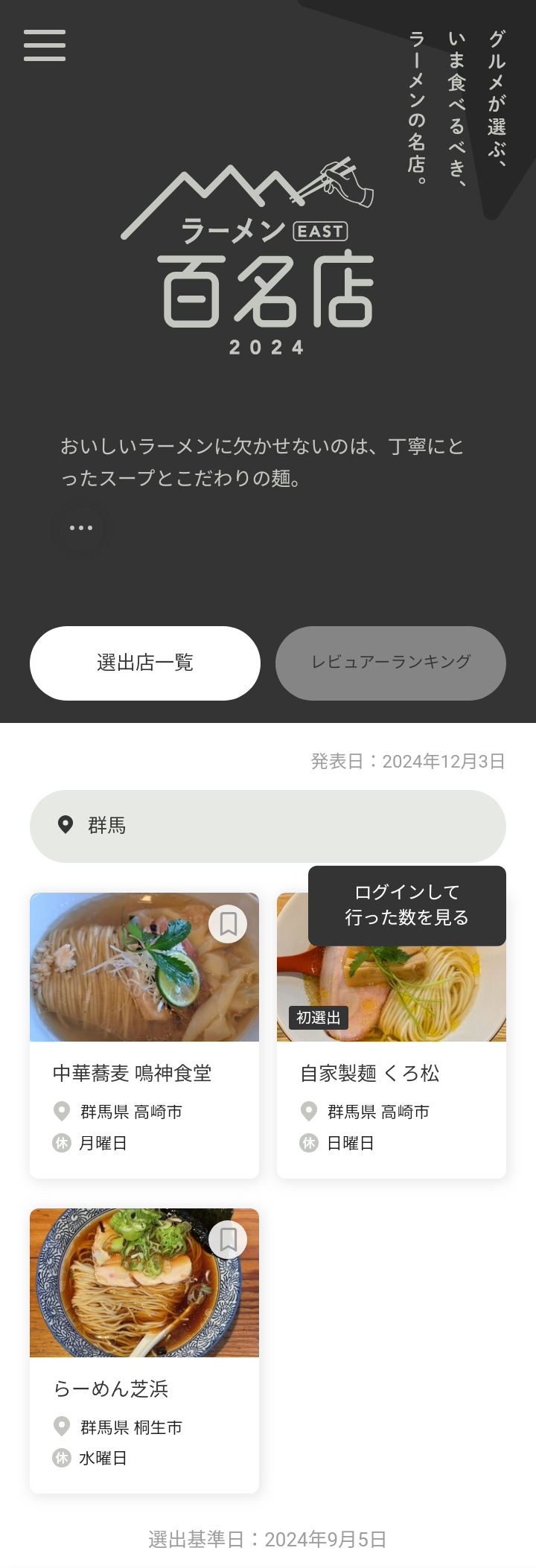Viewport: 536px width, 1568px height.
Task: Open the 自家製麺 くろ松 store page
Action: point(370,1074)
